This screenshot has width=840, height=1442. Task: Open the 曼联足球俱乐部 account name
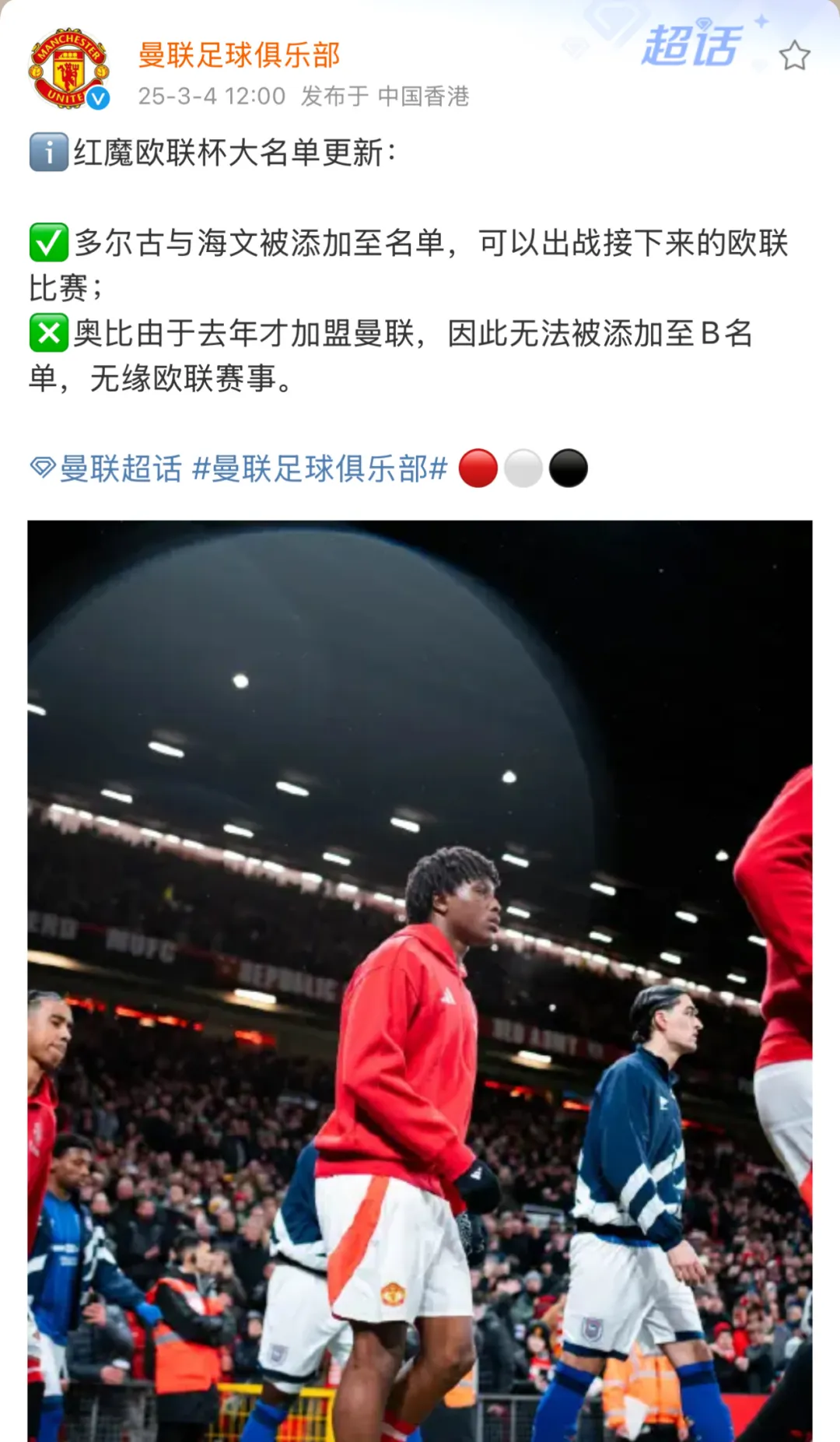[x=239, y=54]
